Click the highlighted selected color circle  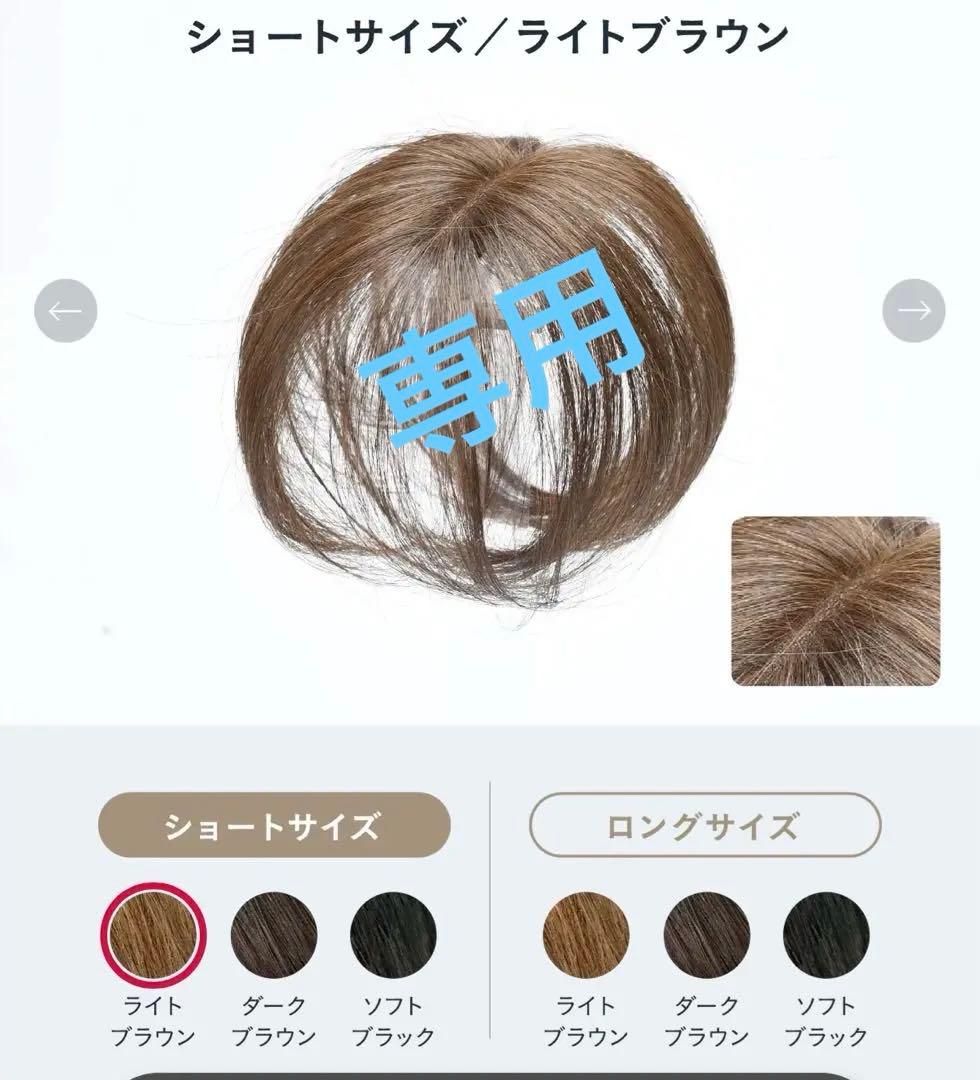coord(152,937)
